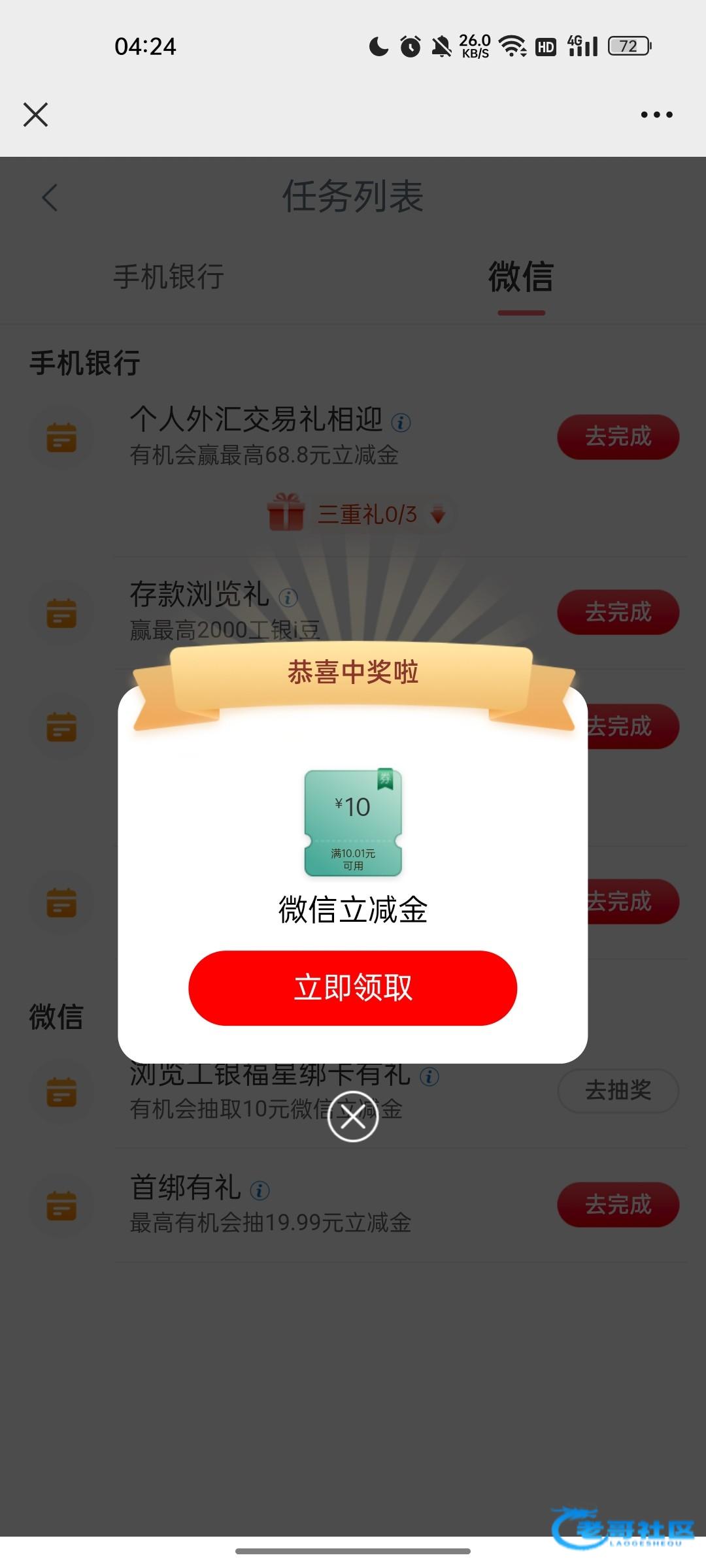Tap 立即领取 to claim the coupon

[x=352, y=987]
